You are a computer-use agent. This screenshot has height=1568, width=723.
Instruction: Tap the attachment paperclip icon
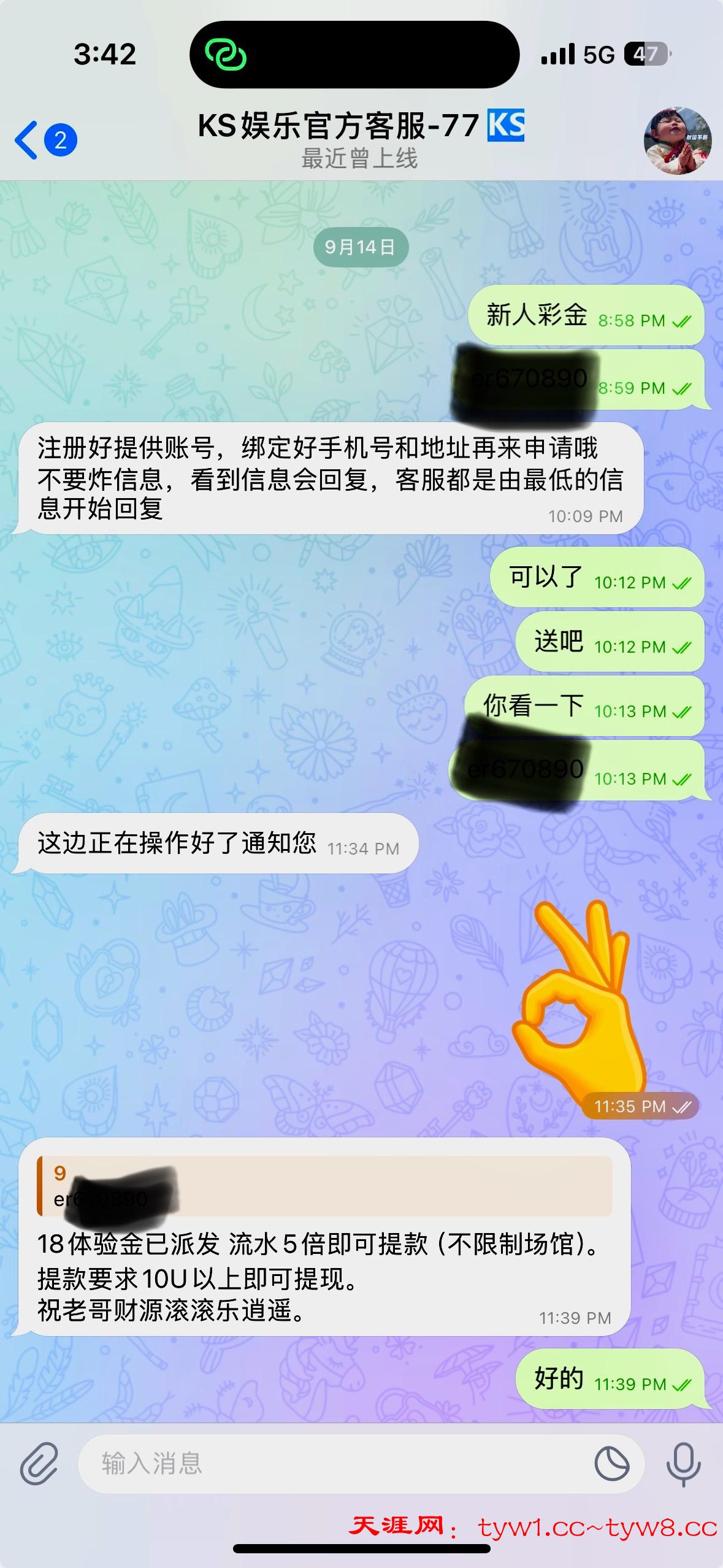pos(39,1463)
